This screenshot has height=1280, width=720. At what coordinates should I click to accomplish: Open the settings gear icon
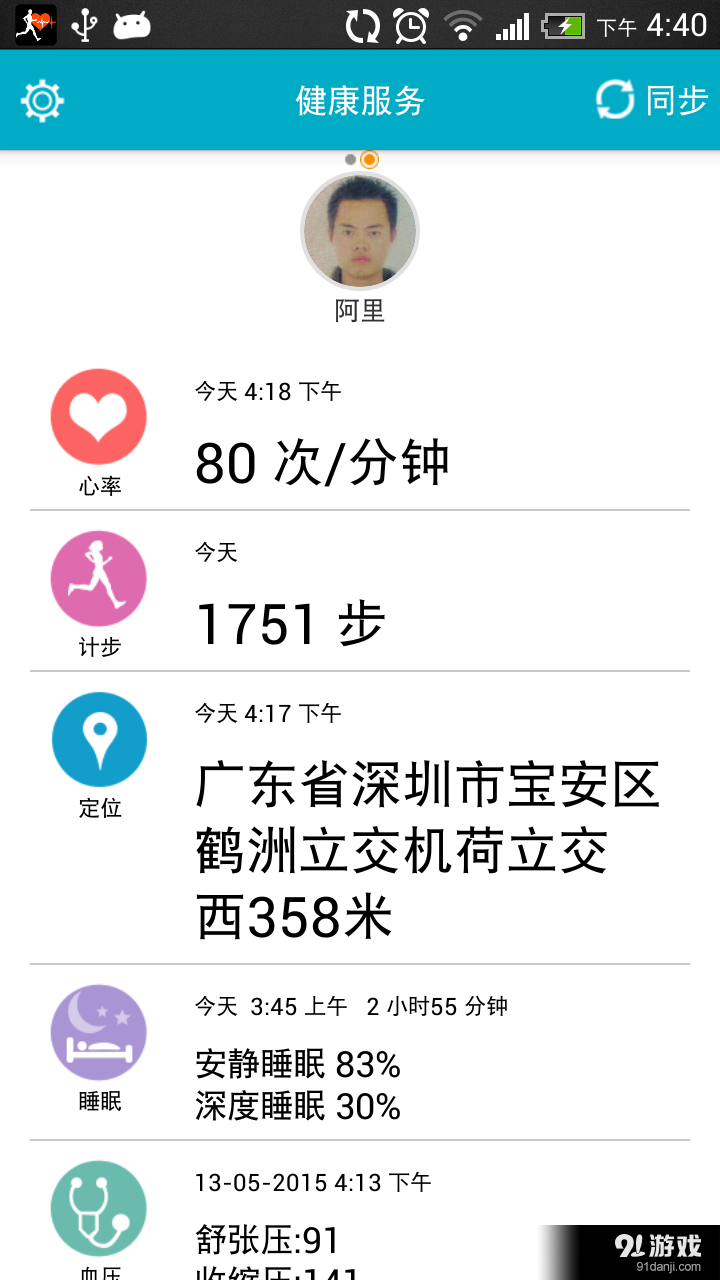(x=41, y=101)
